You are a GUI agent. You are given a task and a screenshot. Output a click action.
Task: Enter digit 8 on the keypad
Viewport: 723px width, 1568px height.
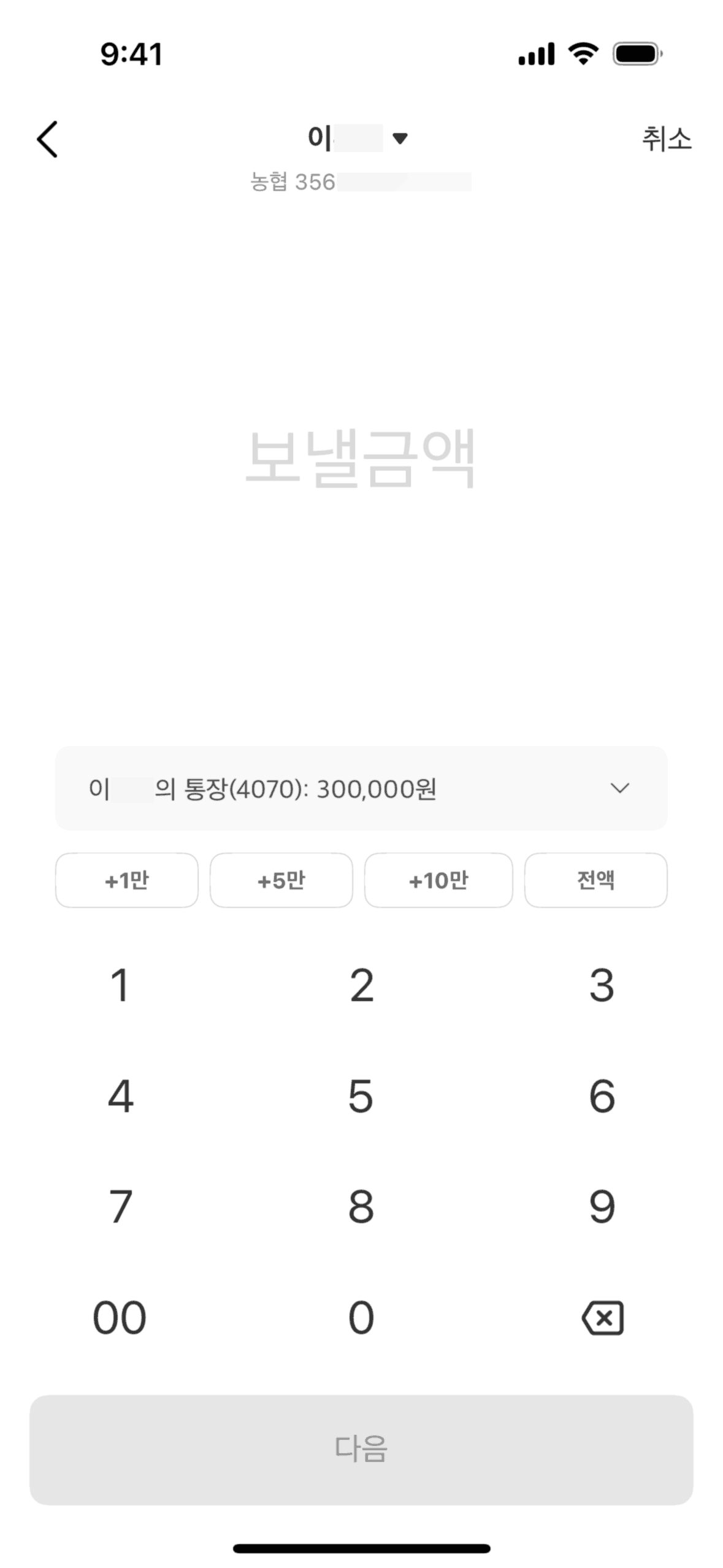point(361,1207)
